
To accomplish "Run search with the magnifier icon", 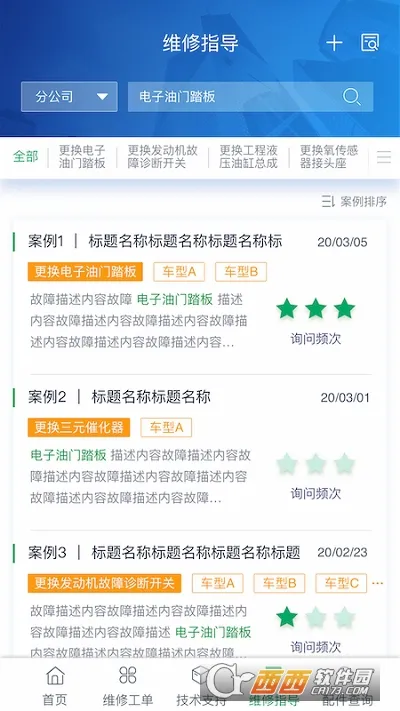I will coord(351,97).
